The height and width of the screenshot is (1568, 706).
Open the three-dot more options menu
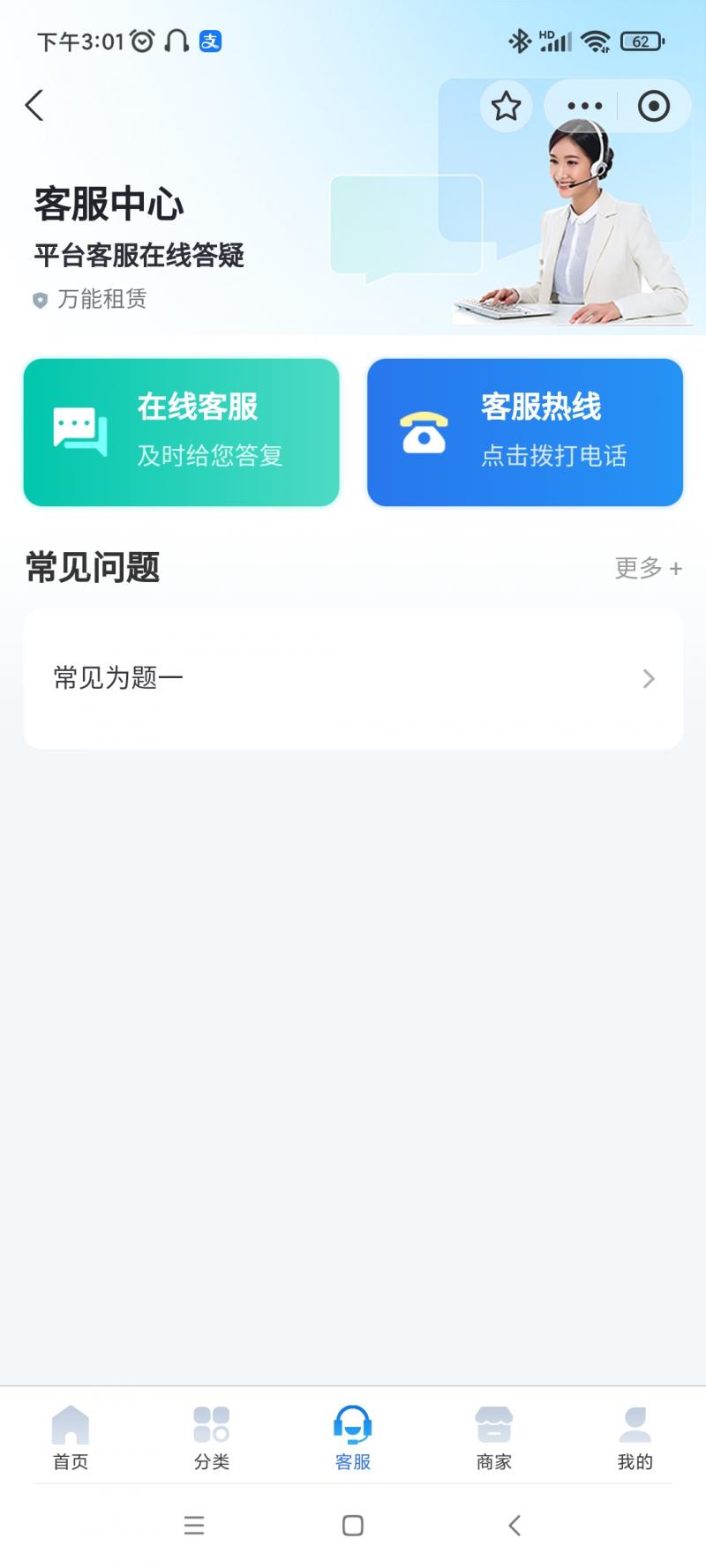pyautogui.click(x=584, y=107)
